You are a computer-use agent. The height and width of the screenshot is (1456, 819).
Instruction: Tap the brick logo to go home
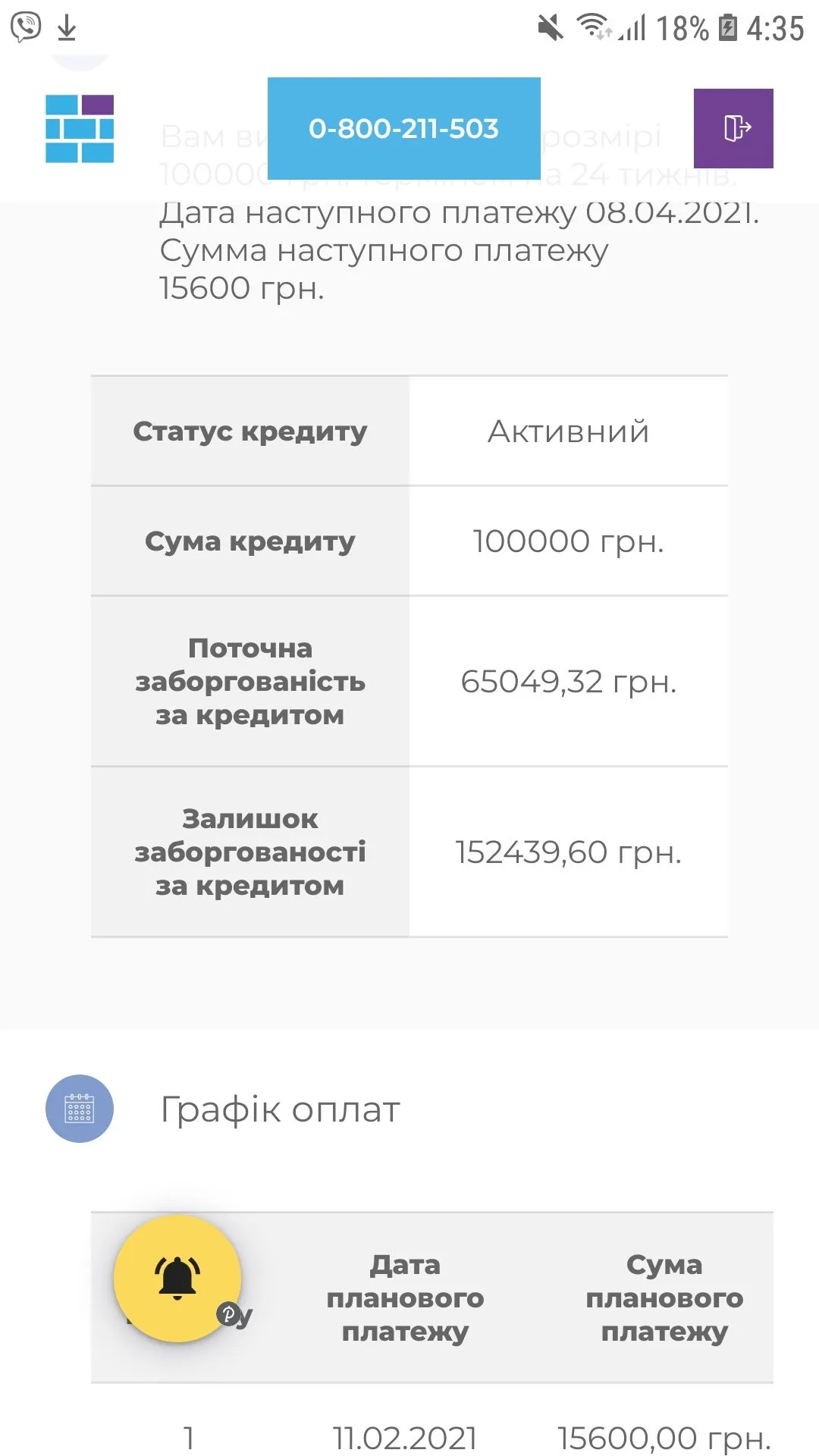tap(80, 128)
